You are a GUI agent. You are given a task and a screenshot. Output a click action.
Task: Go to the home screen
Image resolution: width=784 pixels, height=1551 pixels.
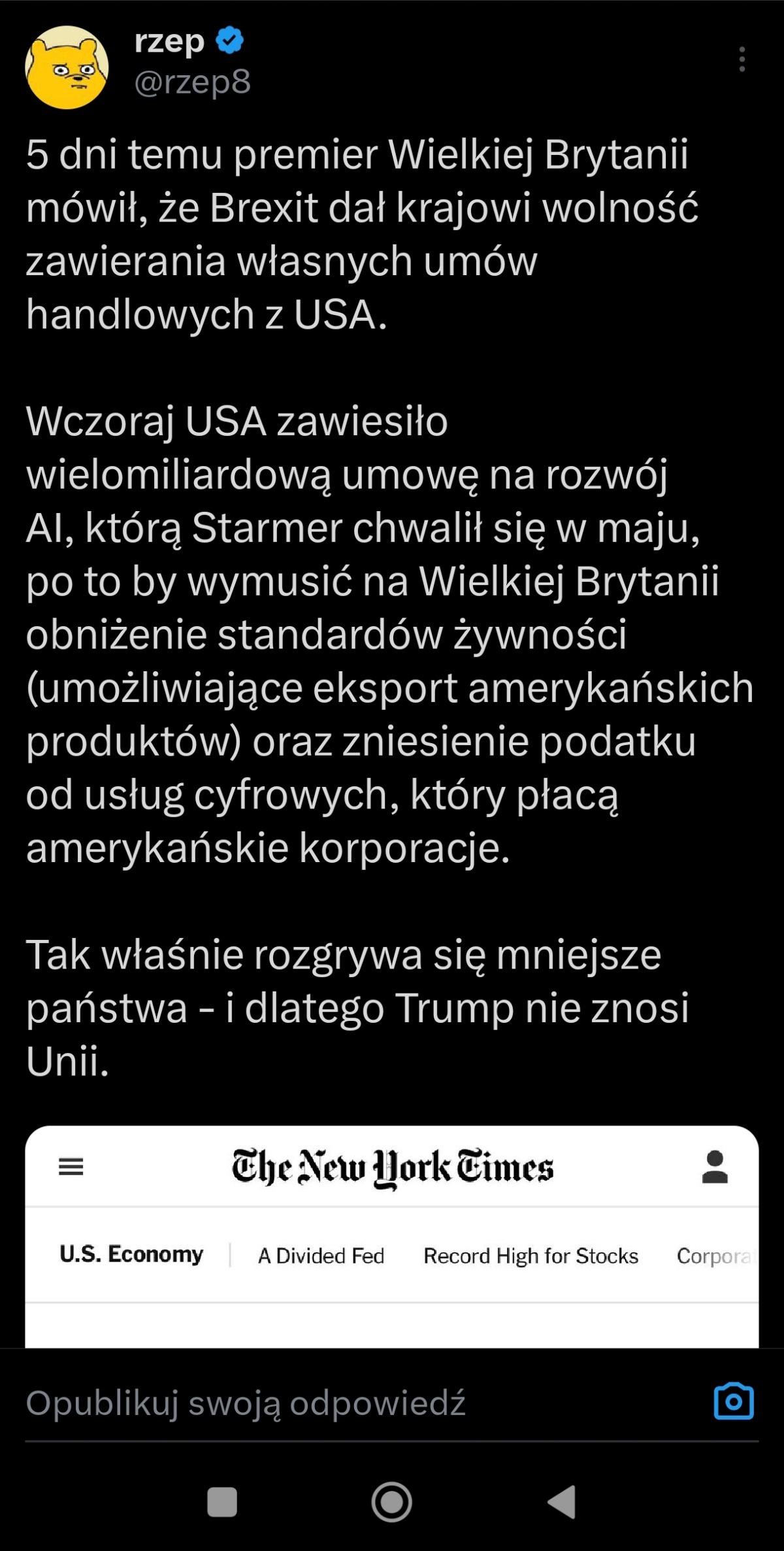[392, 1502]
